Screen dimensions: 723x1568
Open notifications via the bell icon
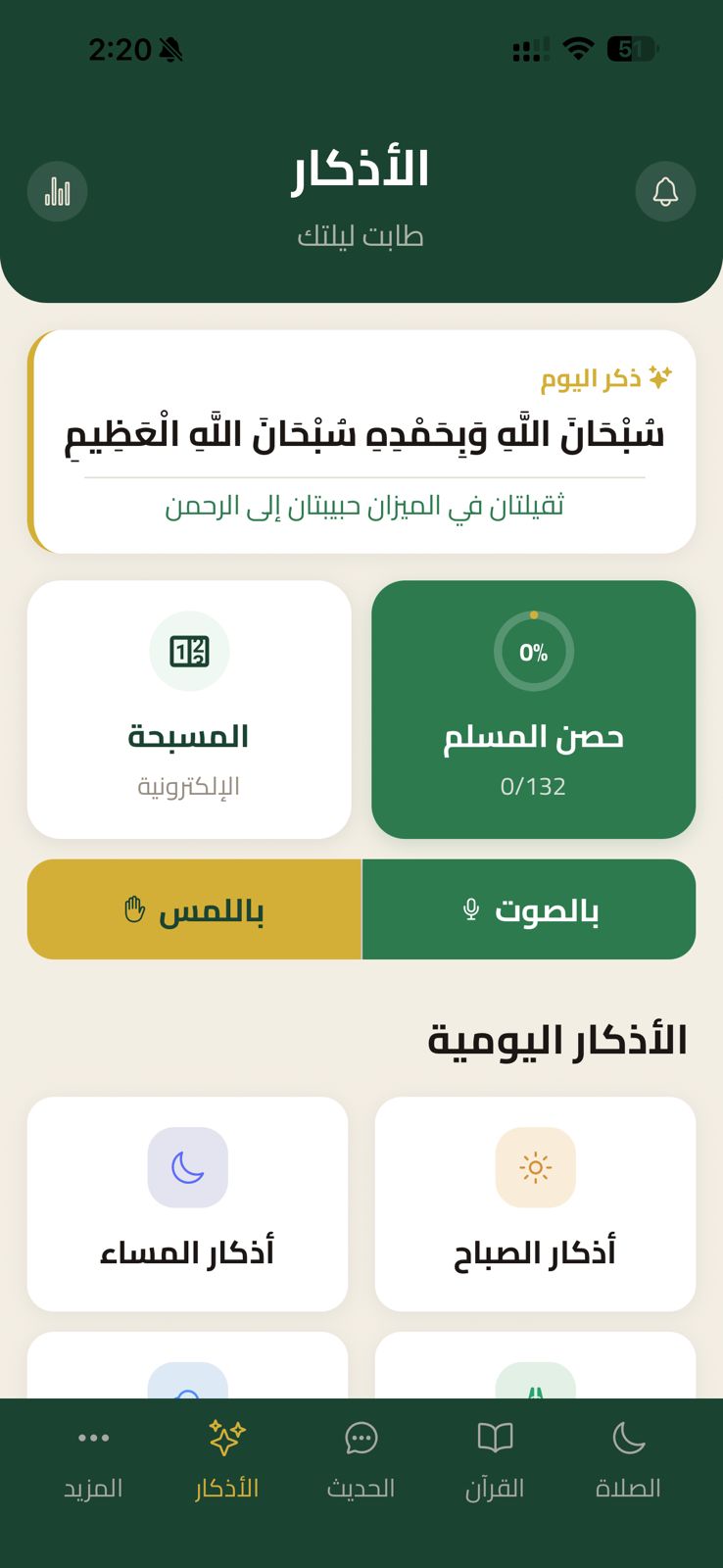tap(666, 191)
